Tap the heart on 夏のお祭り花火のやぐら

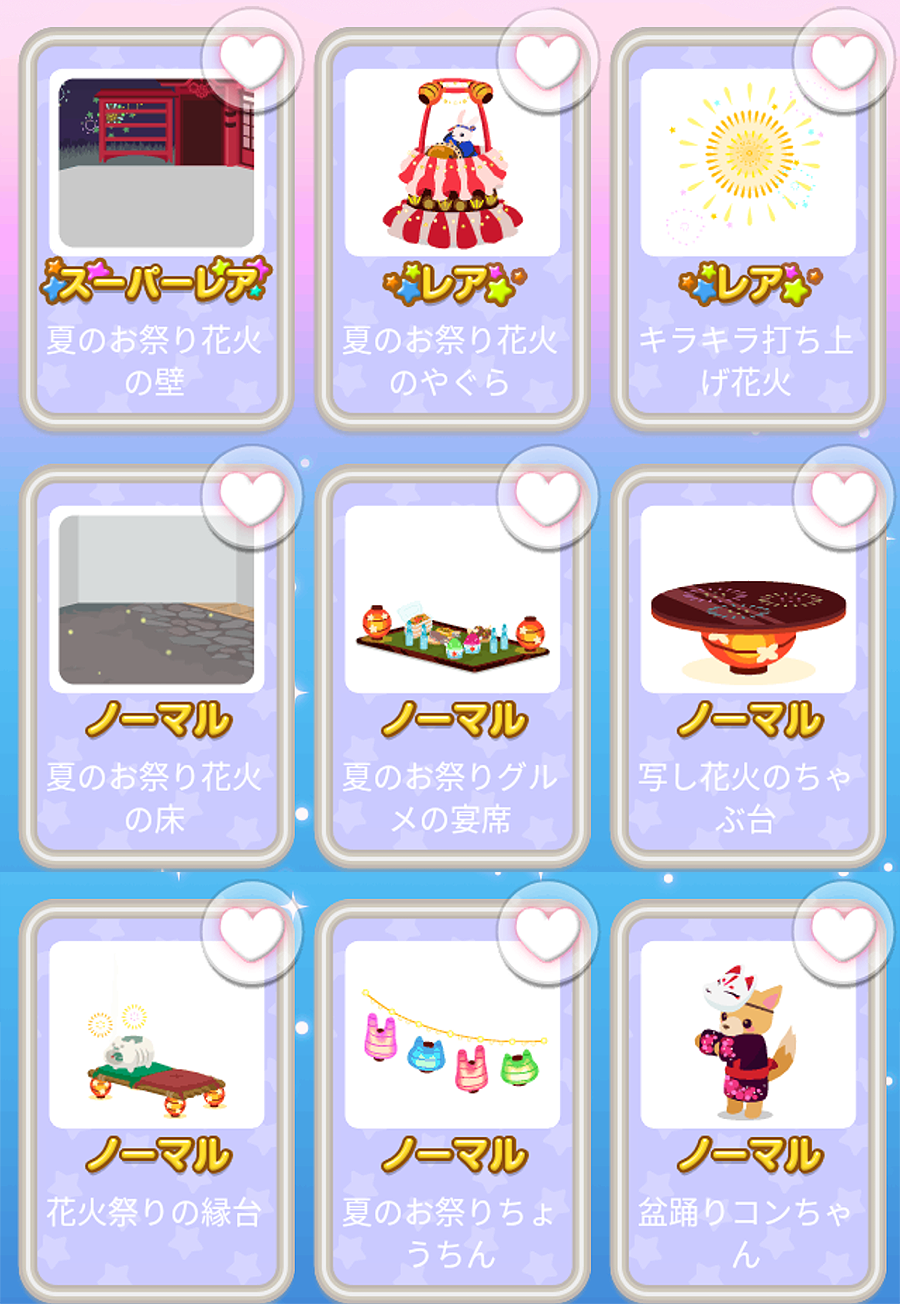click(x=547, y=58)
